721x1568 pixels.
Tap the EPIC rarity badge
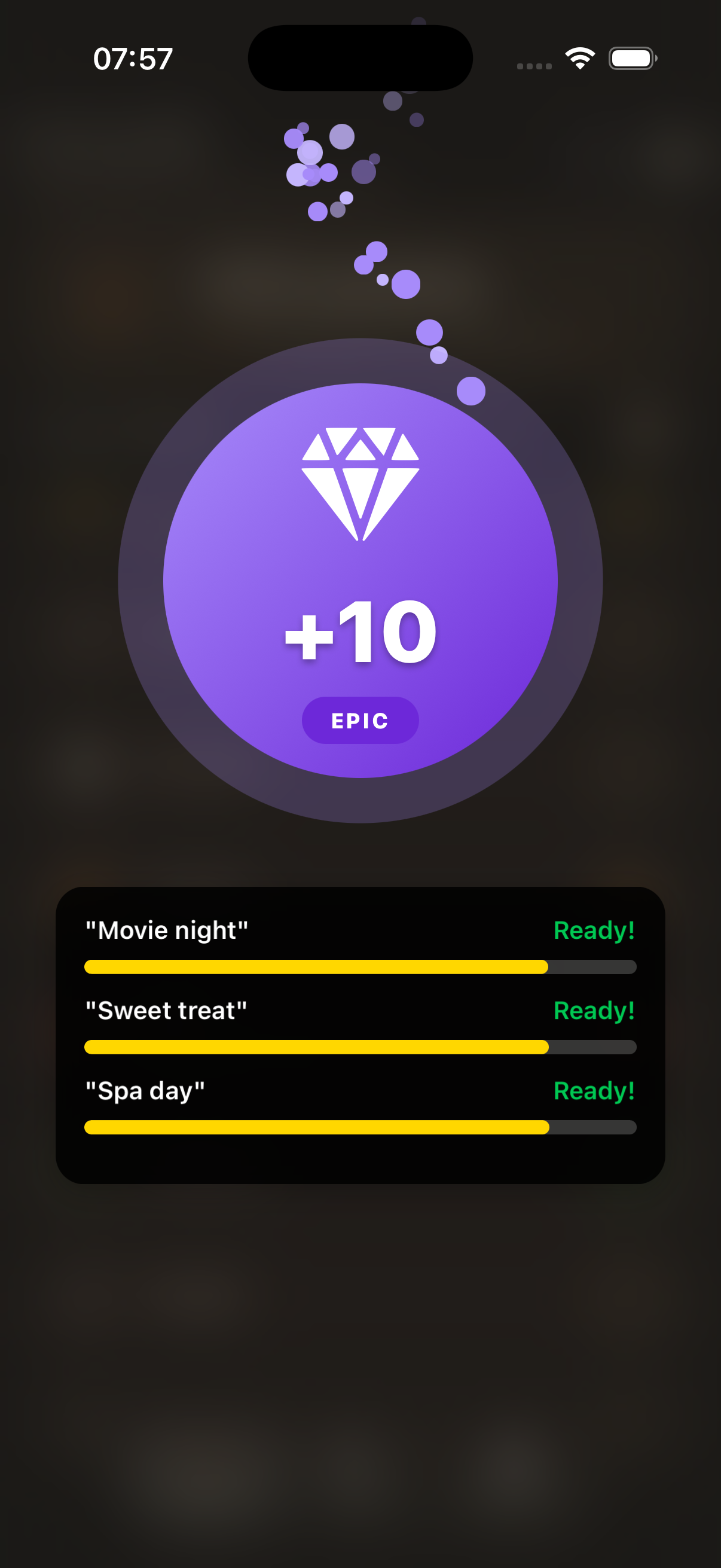360,720
